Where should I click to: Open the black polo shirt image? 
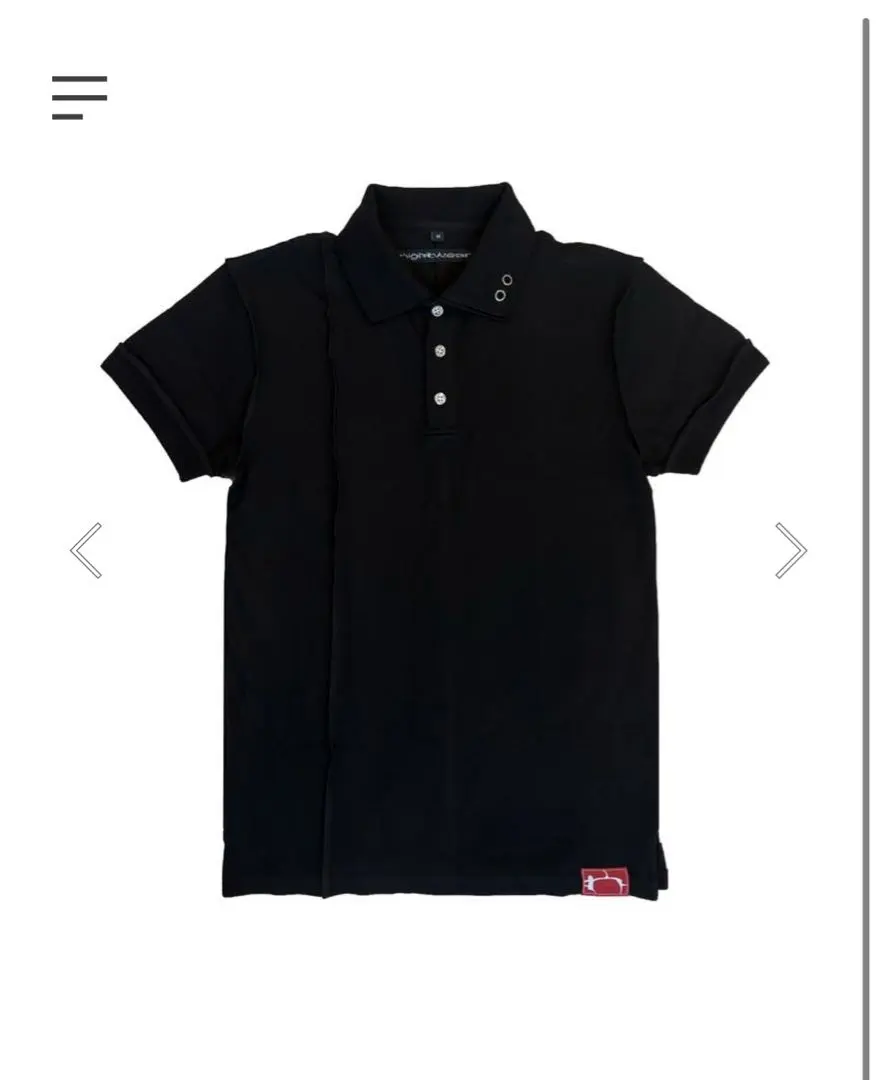(436, 560)
